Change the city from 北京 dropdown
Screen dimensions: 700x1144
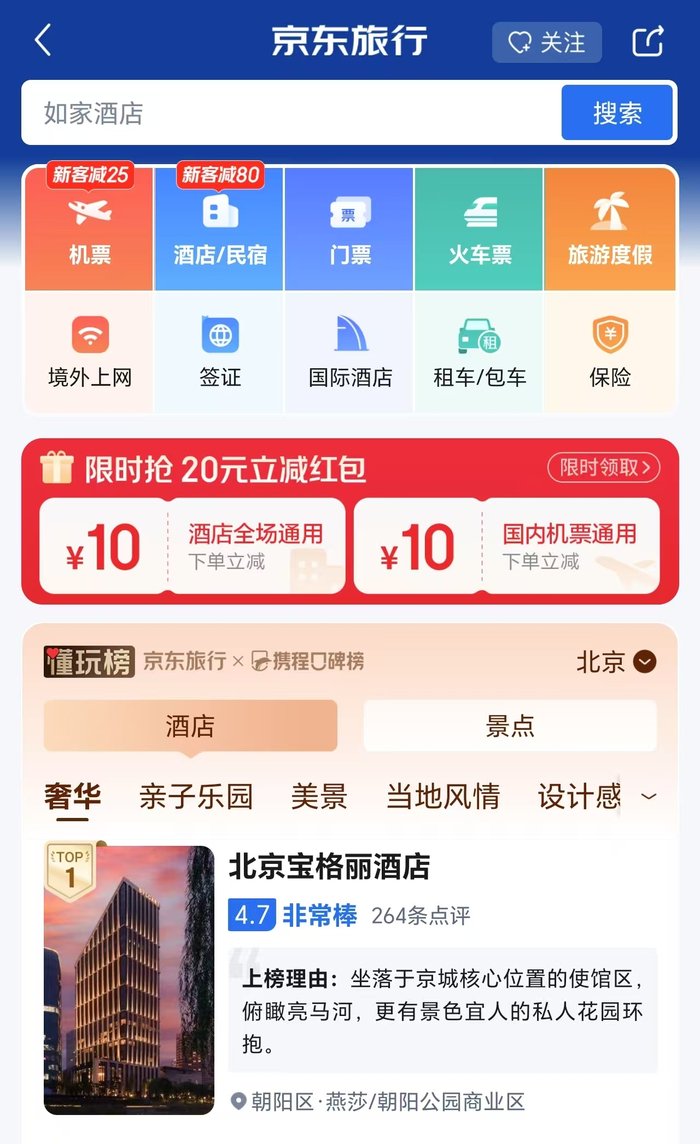tap(616, 661)
